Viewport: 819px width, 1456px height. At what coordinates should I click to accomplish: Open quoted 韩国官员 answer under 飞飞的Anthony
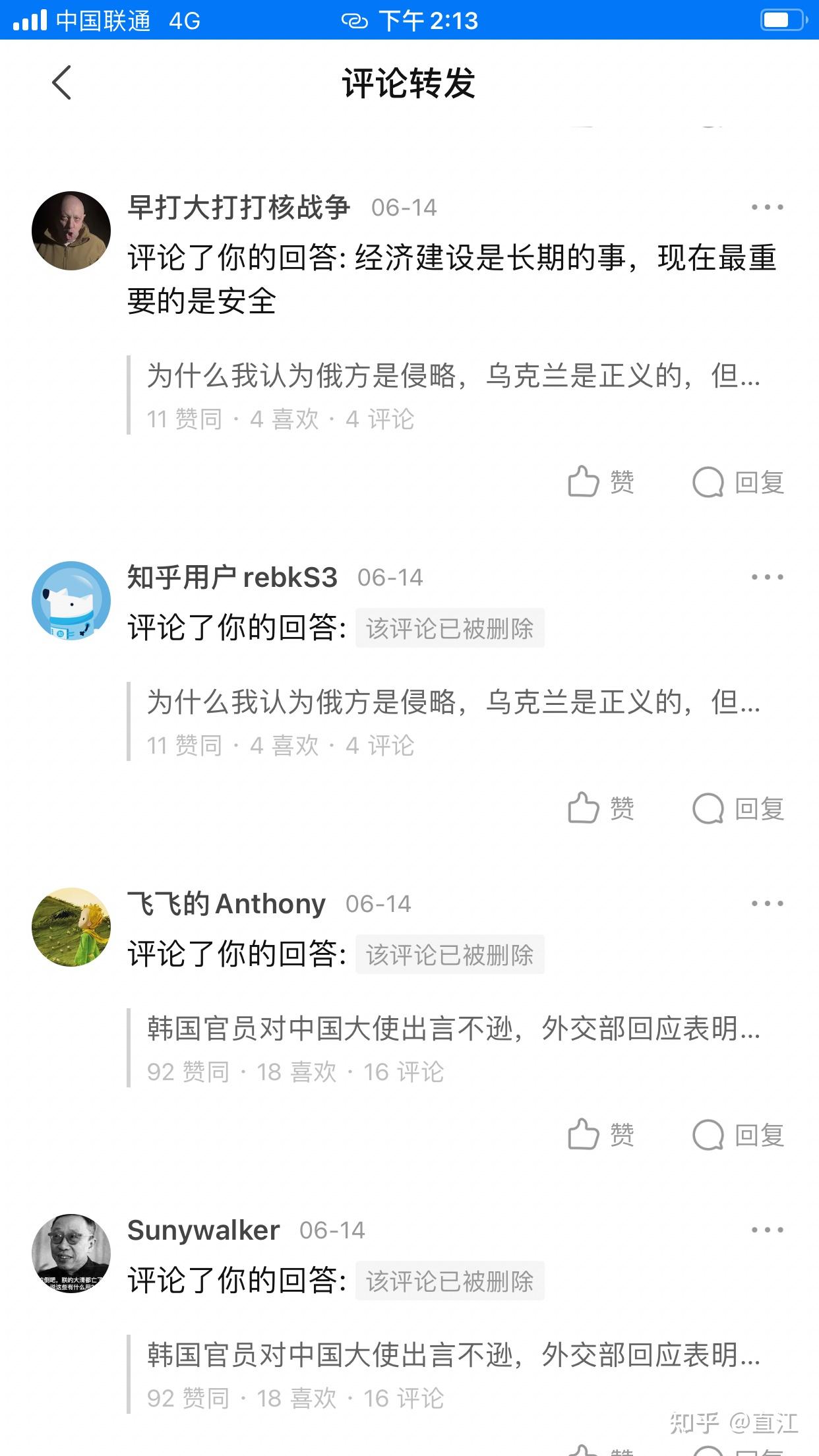(452, 1047)
